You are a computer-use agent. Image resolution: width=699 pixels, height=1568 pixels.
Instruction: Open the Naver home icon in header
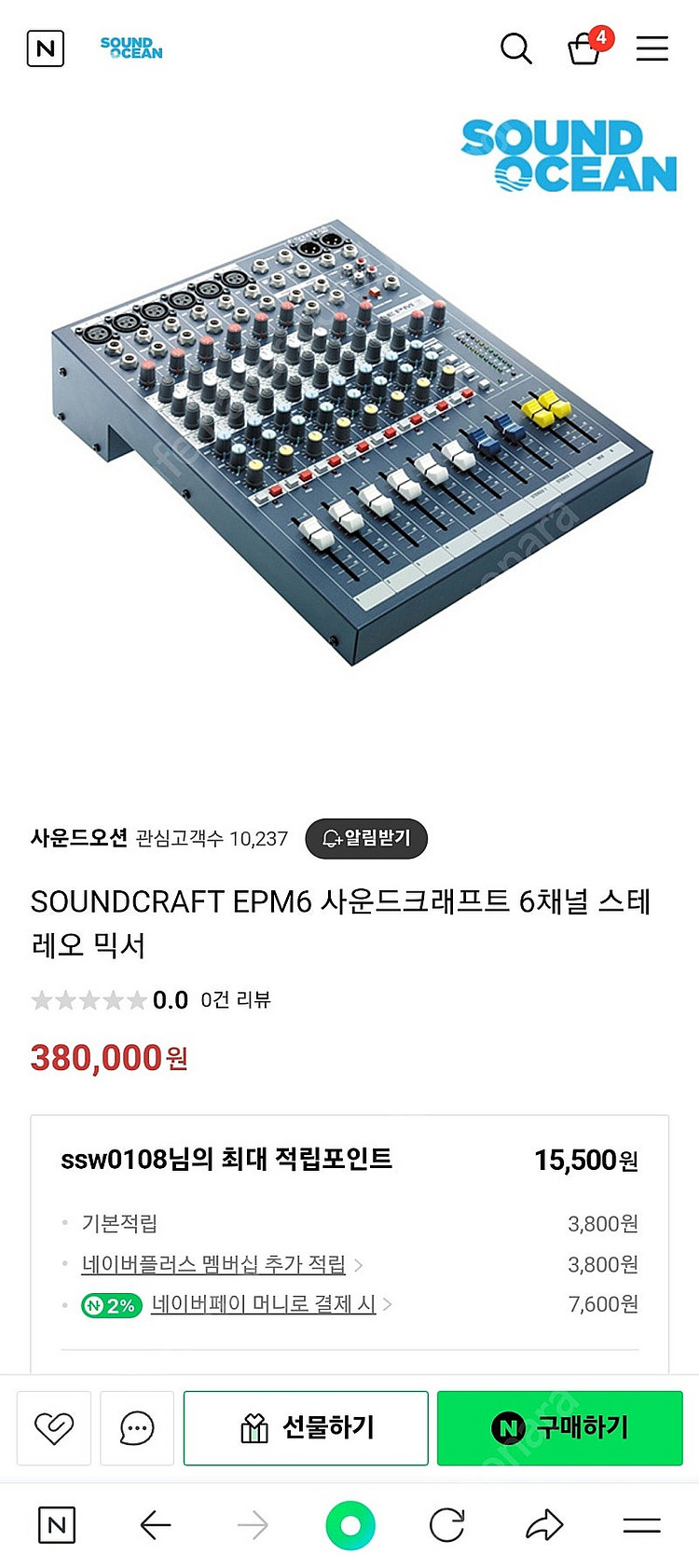click(x=45, y=48)
